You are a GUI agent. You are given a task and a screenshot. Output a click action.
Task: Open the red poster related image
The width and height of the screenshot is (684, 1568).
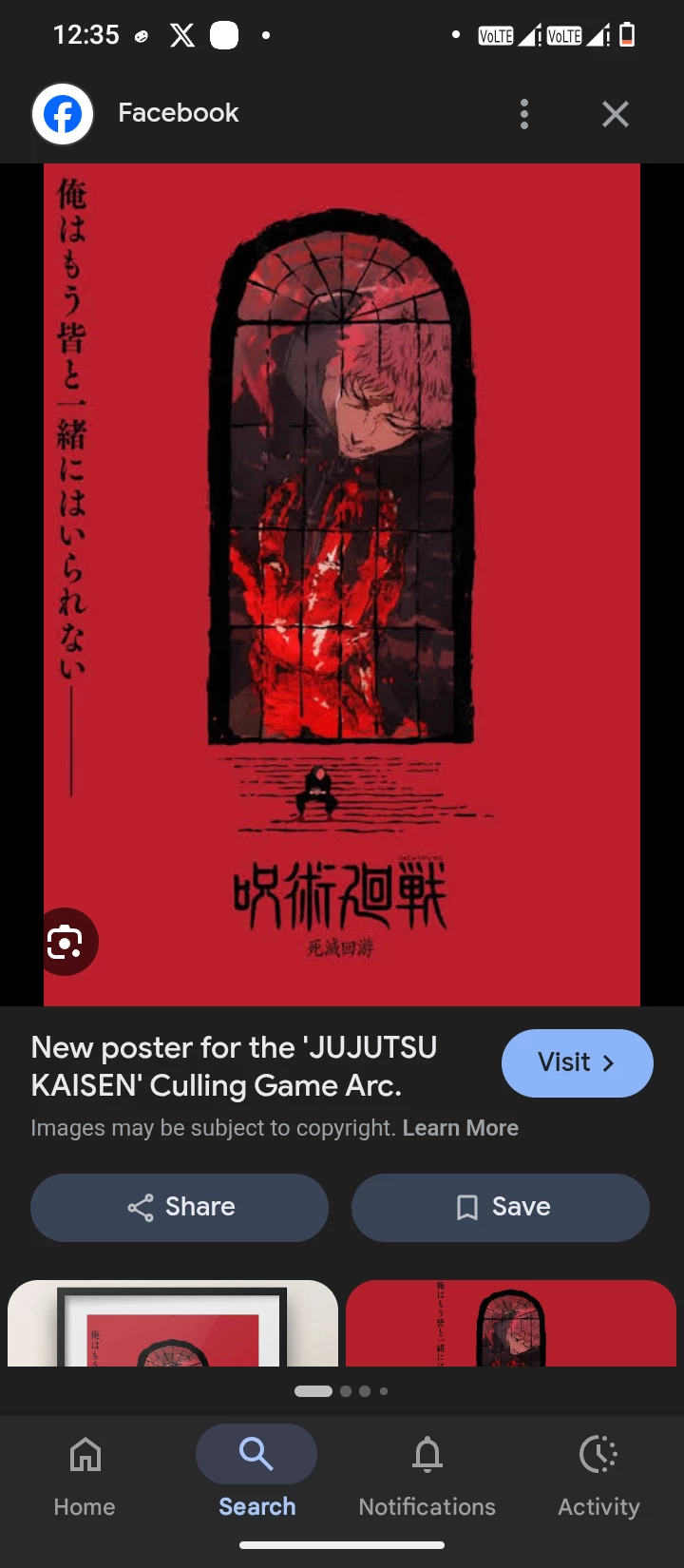pos(511,1324)
